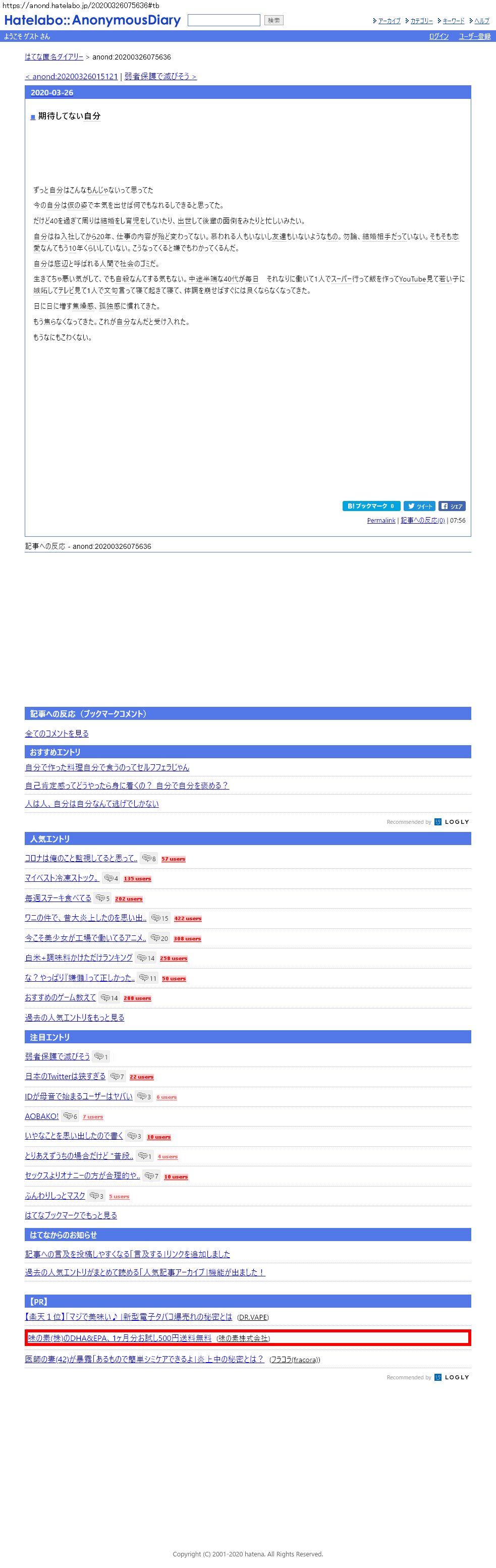Open ユーザー登録 user registration
The image size is (496, 1568).
pyautogui.click(x=474, y=36)
